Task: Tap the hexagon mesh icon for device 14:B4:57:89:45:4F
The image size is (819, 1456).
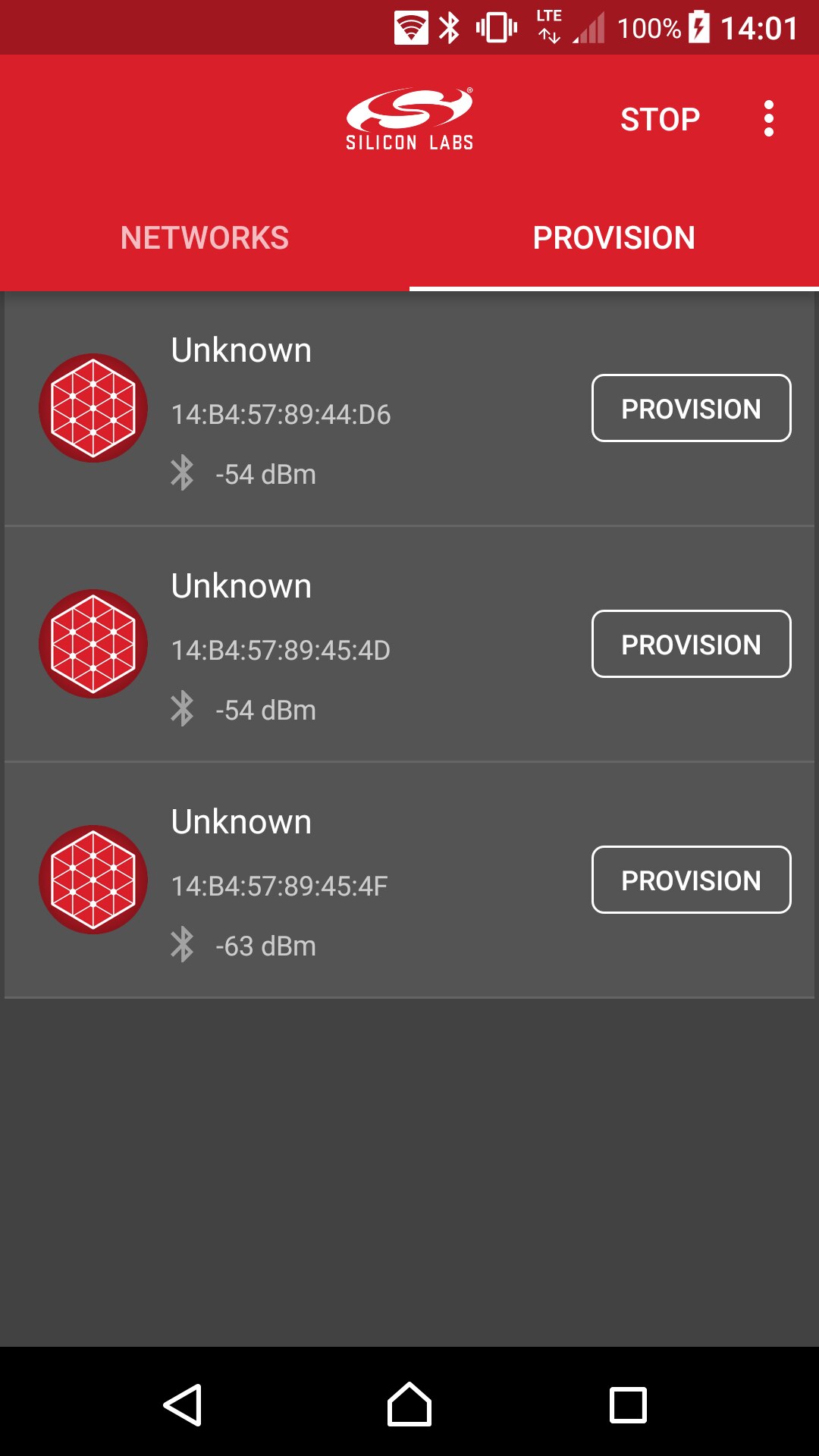Action: 93,880
